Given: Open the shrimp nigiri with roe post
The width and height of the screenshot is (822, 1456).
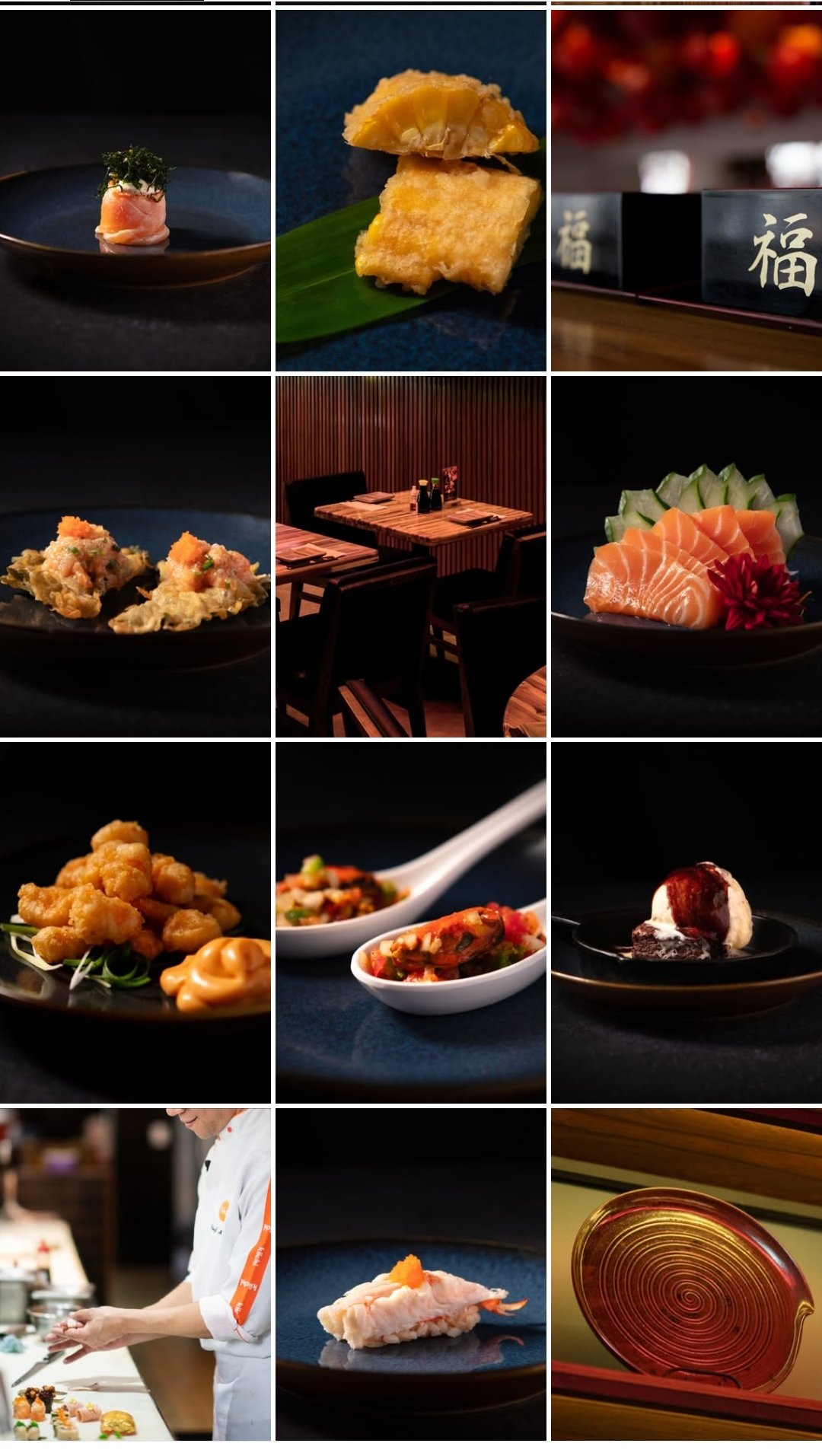Looking at the screenshot, I should click(x=410, y=1274).
